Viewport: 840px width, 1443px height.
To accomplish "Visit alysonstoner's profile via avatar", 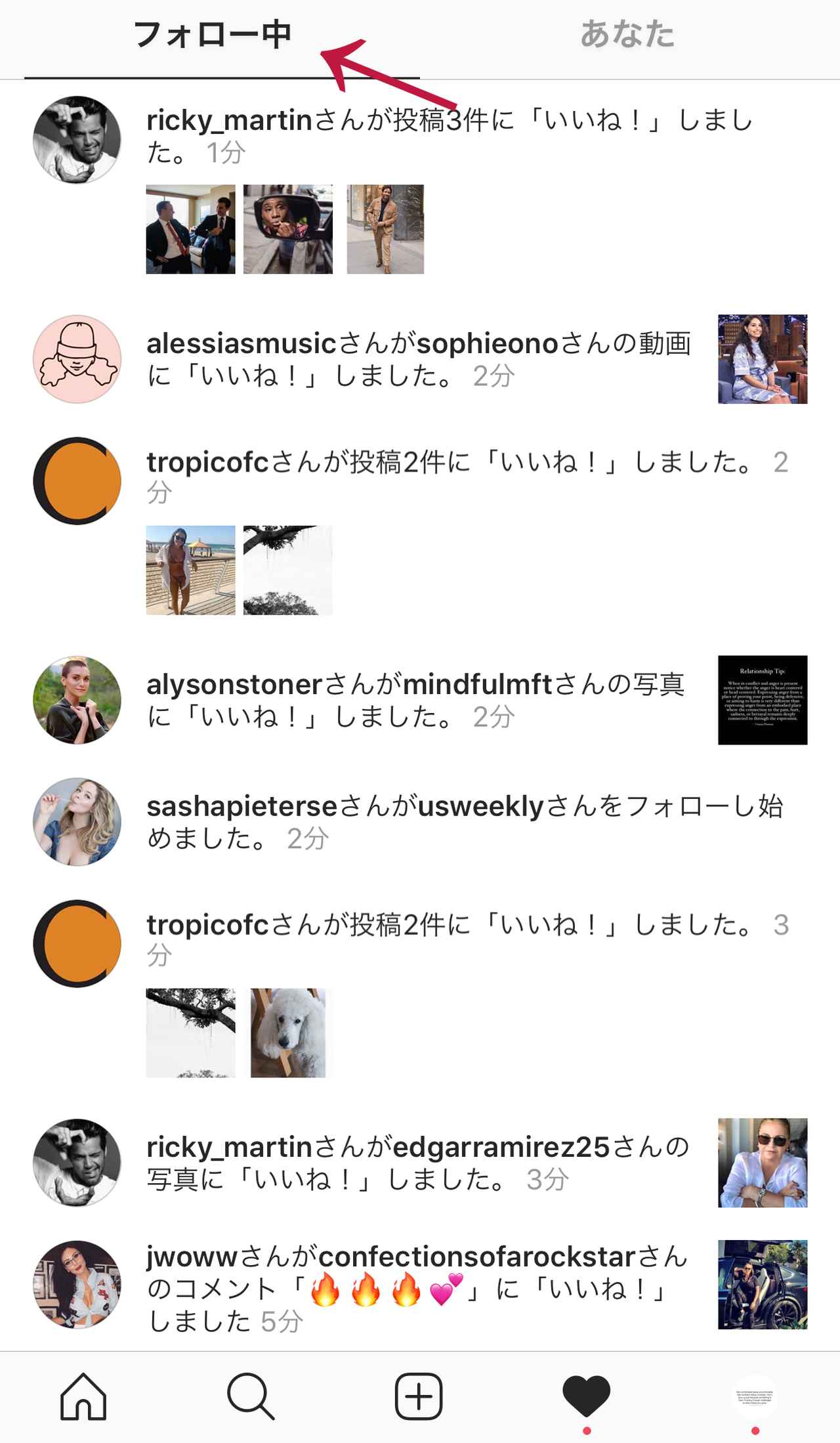I will (x=77, y=700).
